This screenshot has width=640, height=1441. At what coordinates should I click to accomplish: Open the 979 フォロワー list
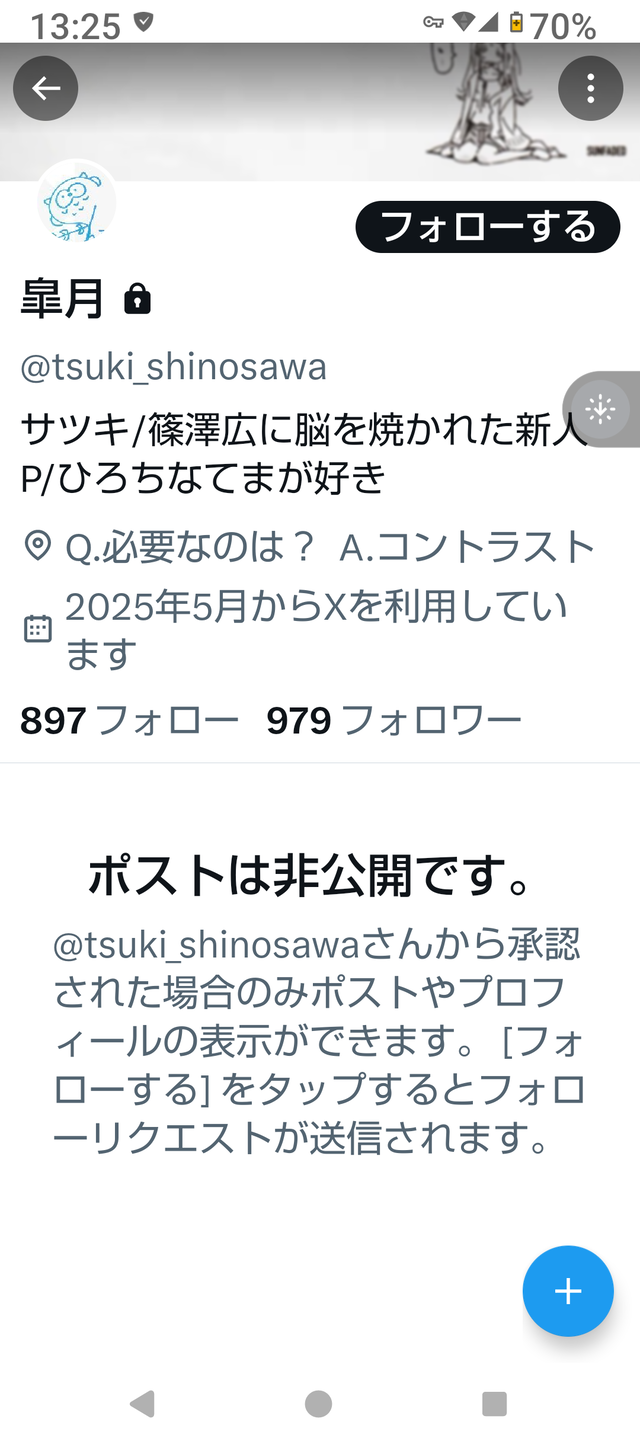(394, 719)
